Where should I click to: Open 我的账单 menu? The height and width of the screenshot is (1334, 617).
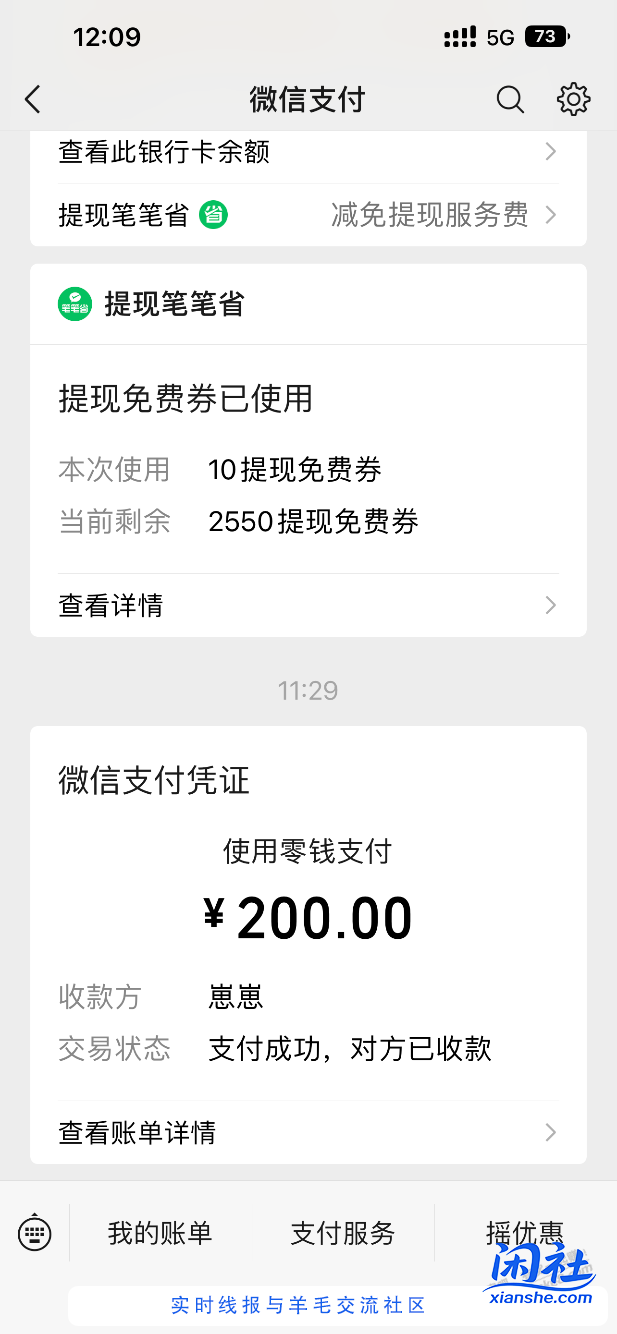(160, 1233)
